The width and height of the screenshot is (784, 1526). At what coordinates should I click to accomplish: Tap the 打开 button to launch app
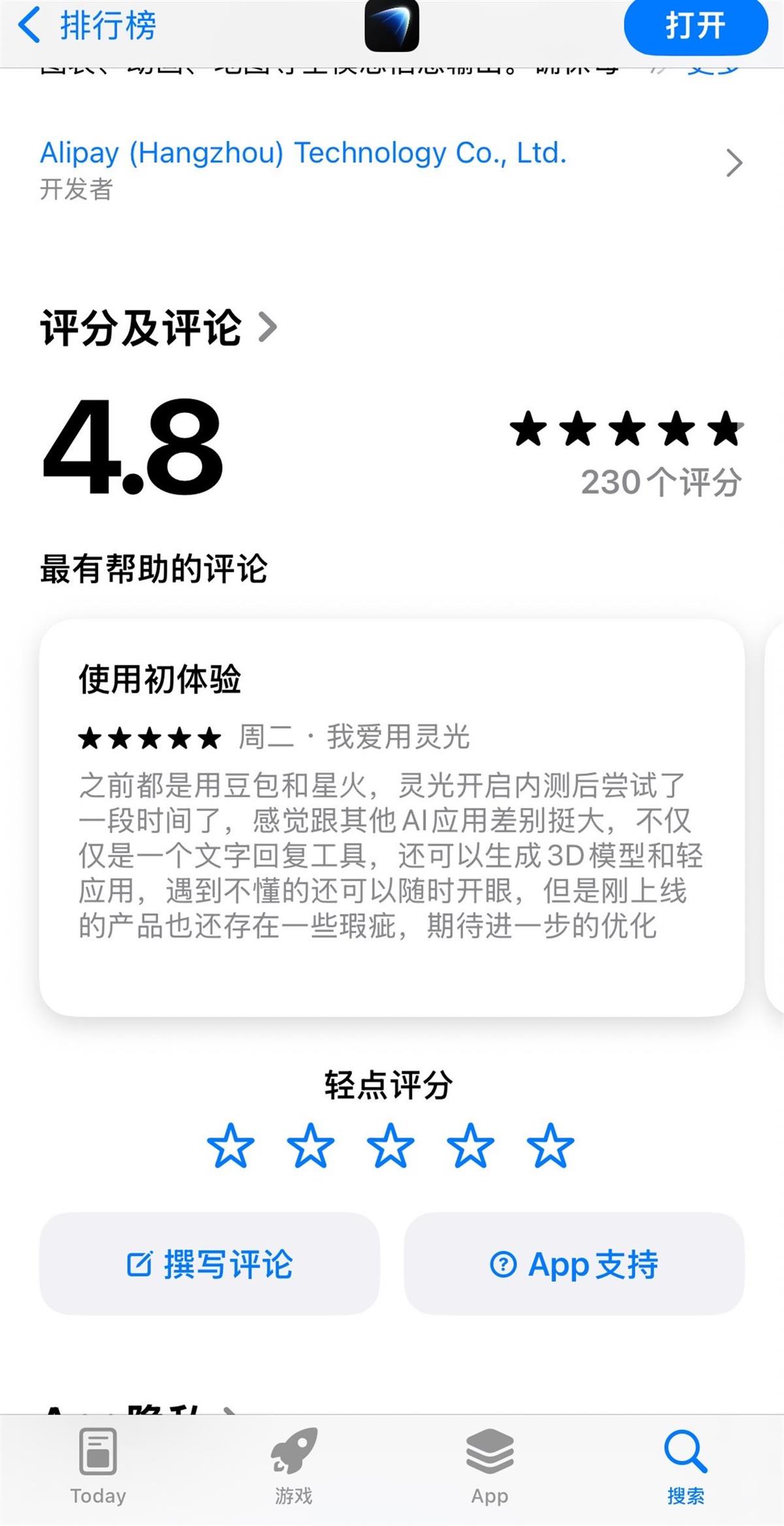[696, 27]
